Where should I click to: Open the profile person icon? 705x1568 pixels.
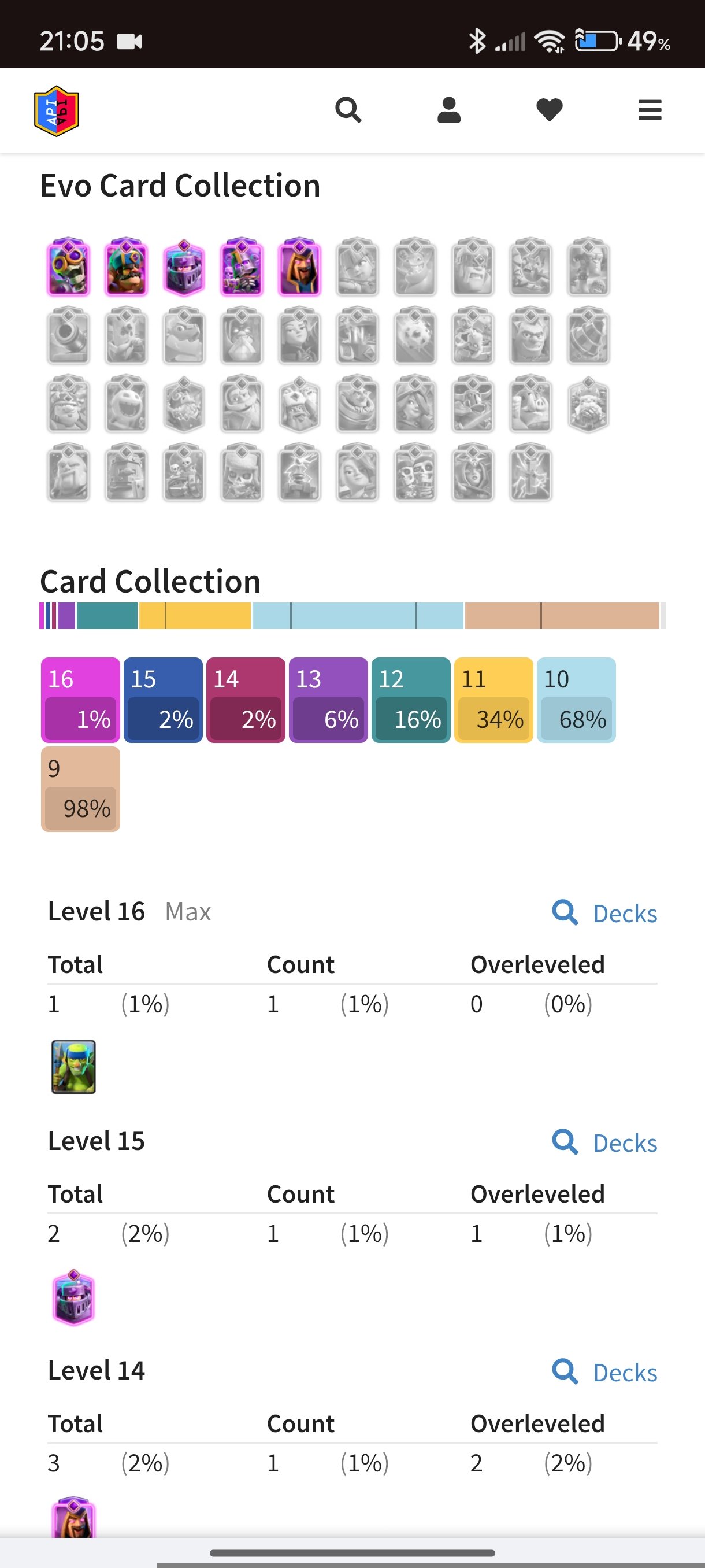(x=449, y=110)
